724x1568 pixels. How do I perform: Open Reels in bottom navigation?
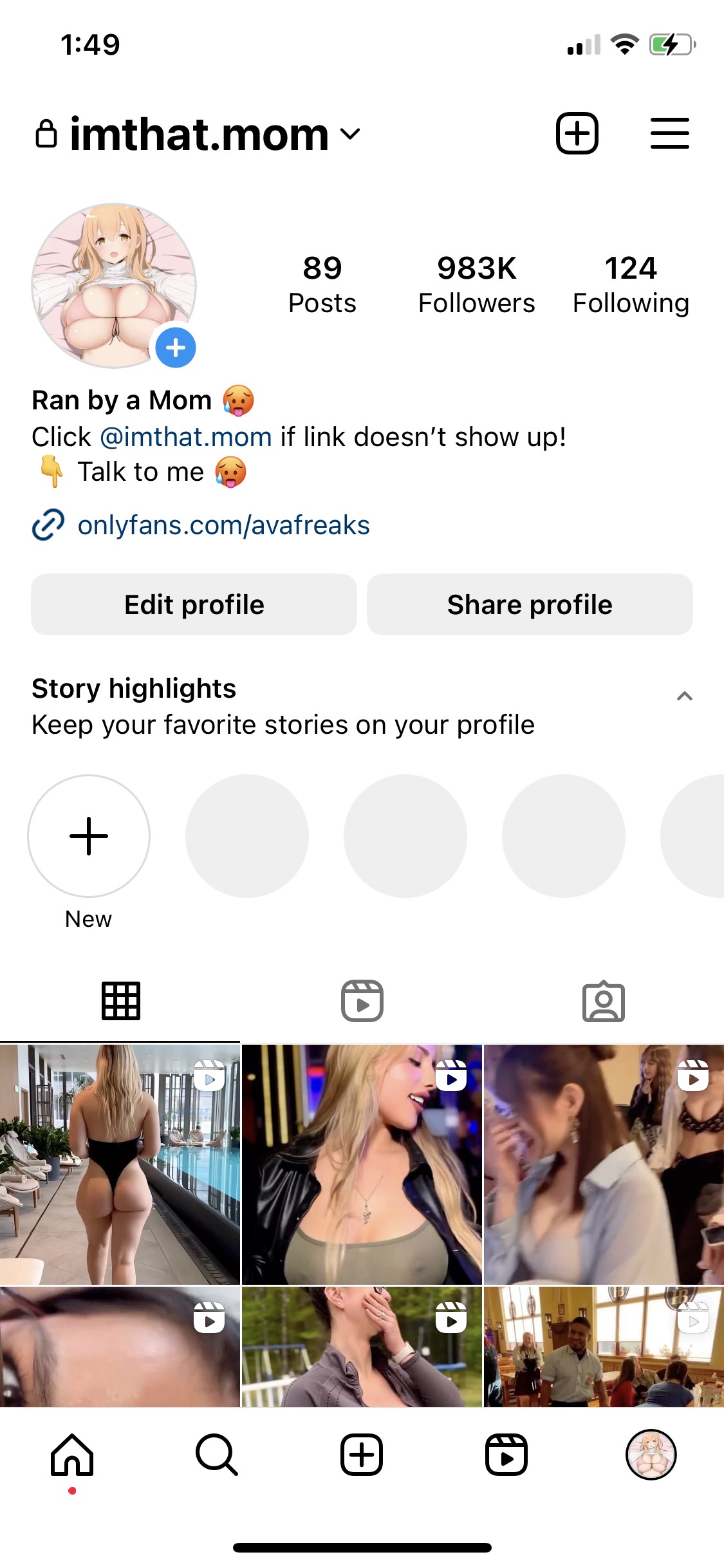tap(506, 1455)
